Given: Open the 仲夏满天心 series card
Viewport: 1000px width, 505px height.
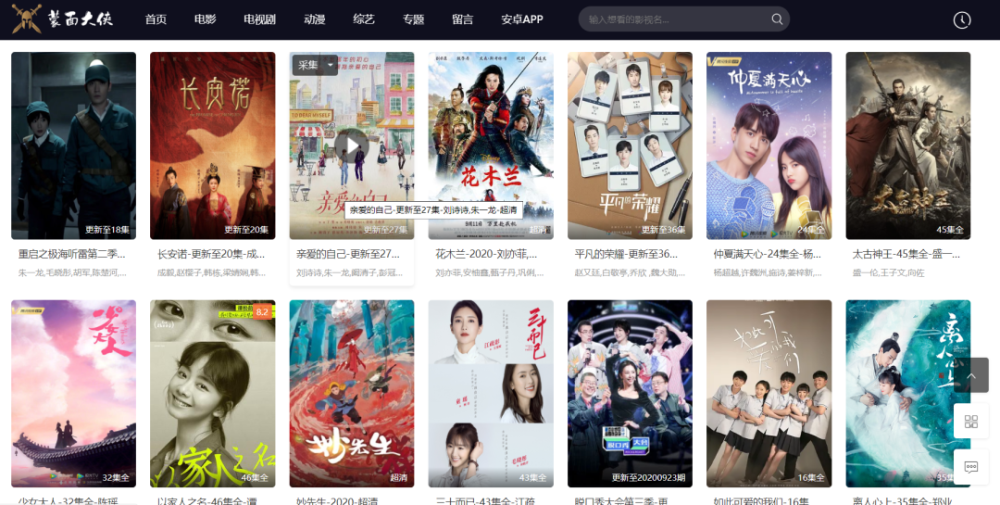Looking at the screenshot, I should (769, 145).
